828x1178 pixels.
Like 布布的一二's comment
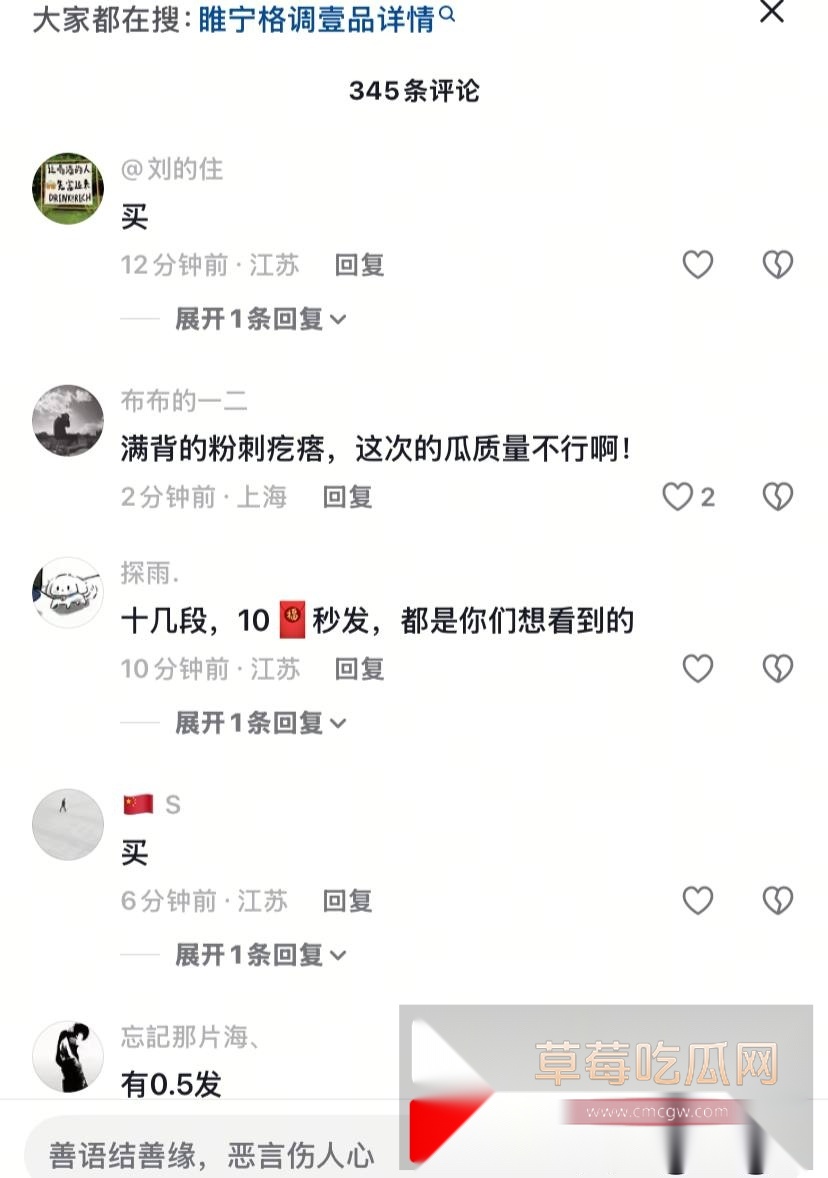click(678, 497)
